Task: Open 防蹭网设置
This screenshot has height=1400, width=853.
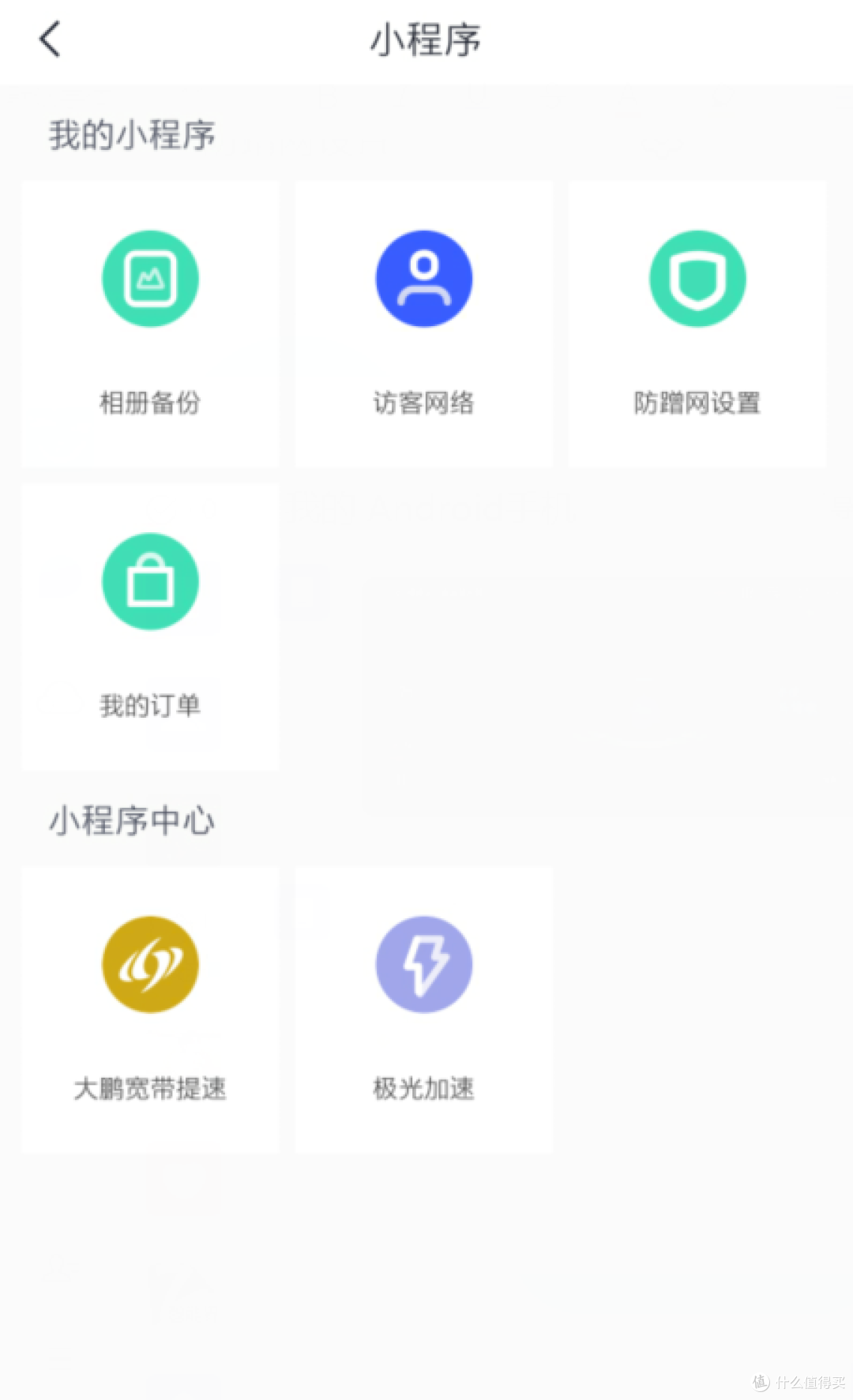Action: (x=697, y=325)
